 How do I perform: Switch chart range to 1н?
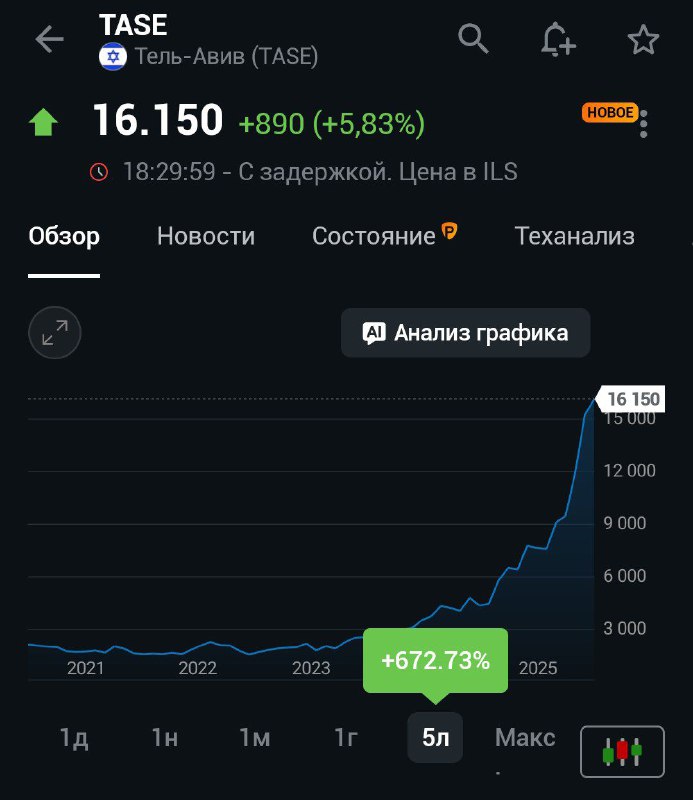165,738
